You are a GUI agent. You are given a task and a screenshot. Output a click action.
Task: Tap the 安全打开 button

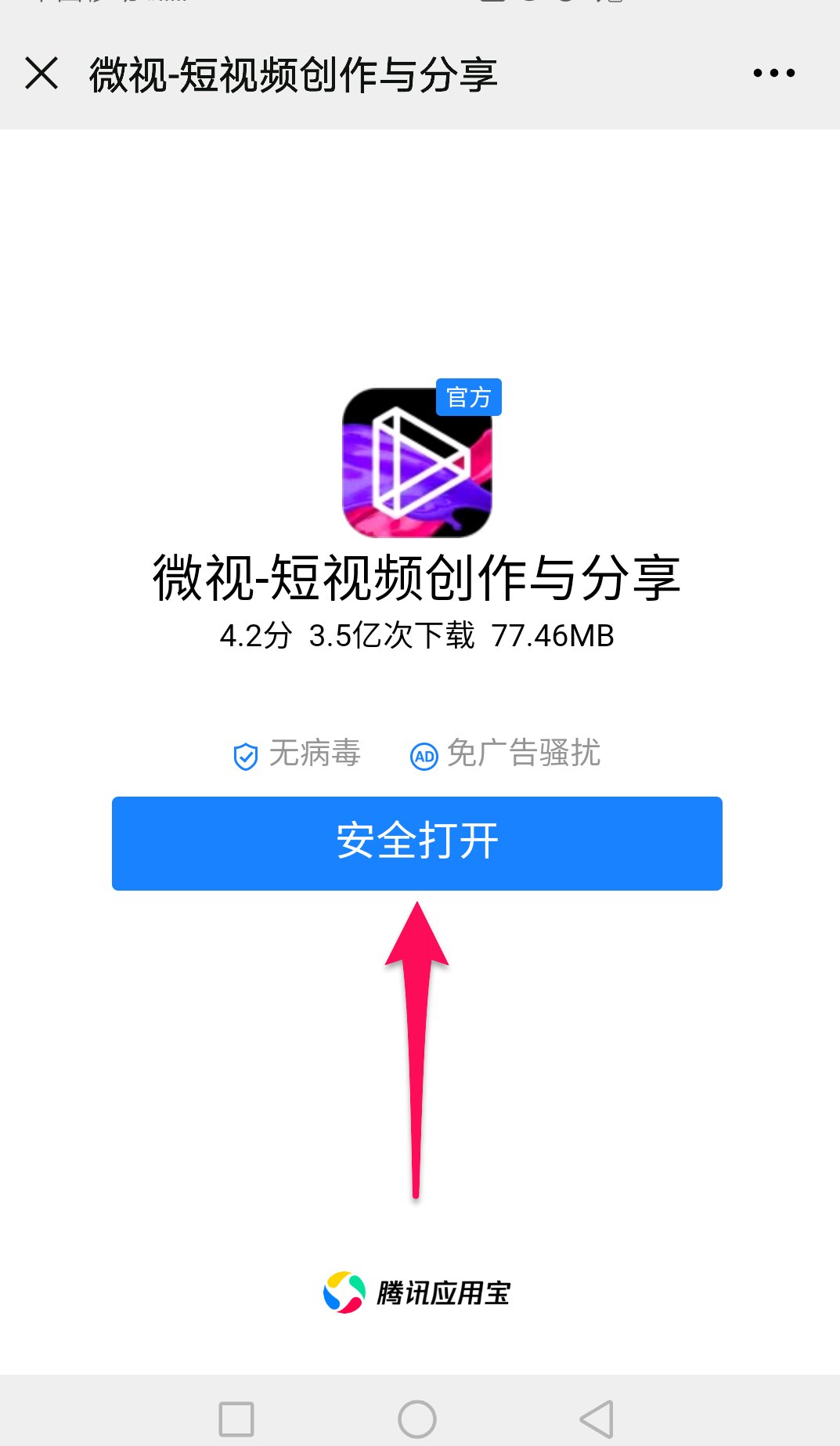416,843
